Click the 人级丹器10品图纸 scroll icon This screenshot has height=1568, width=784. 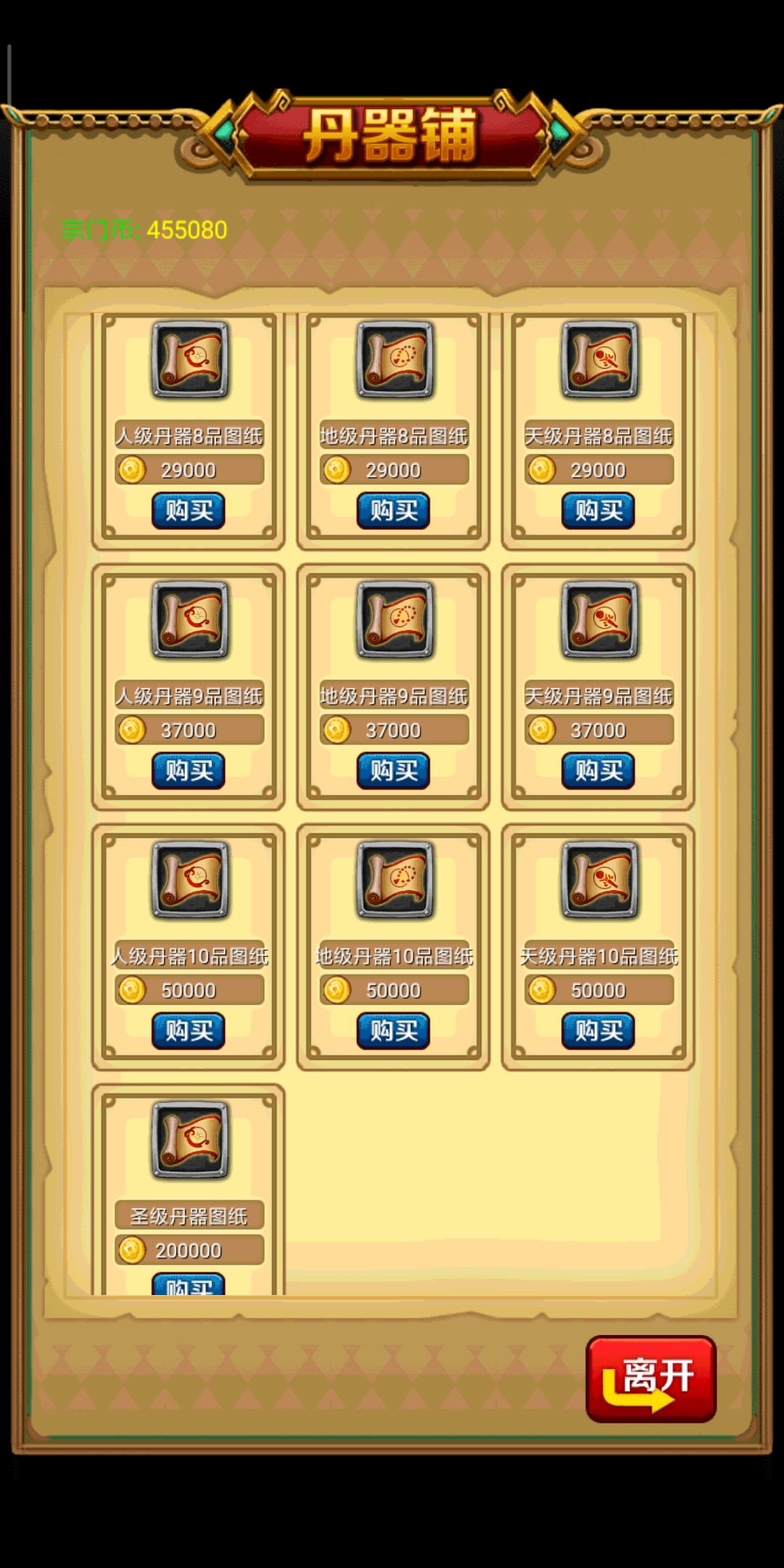click(189, 881)
